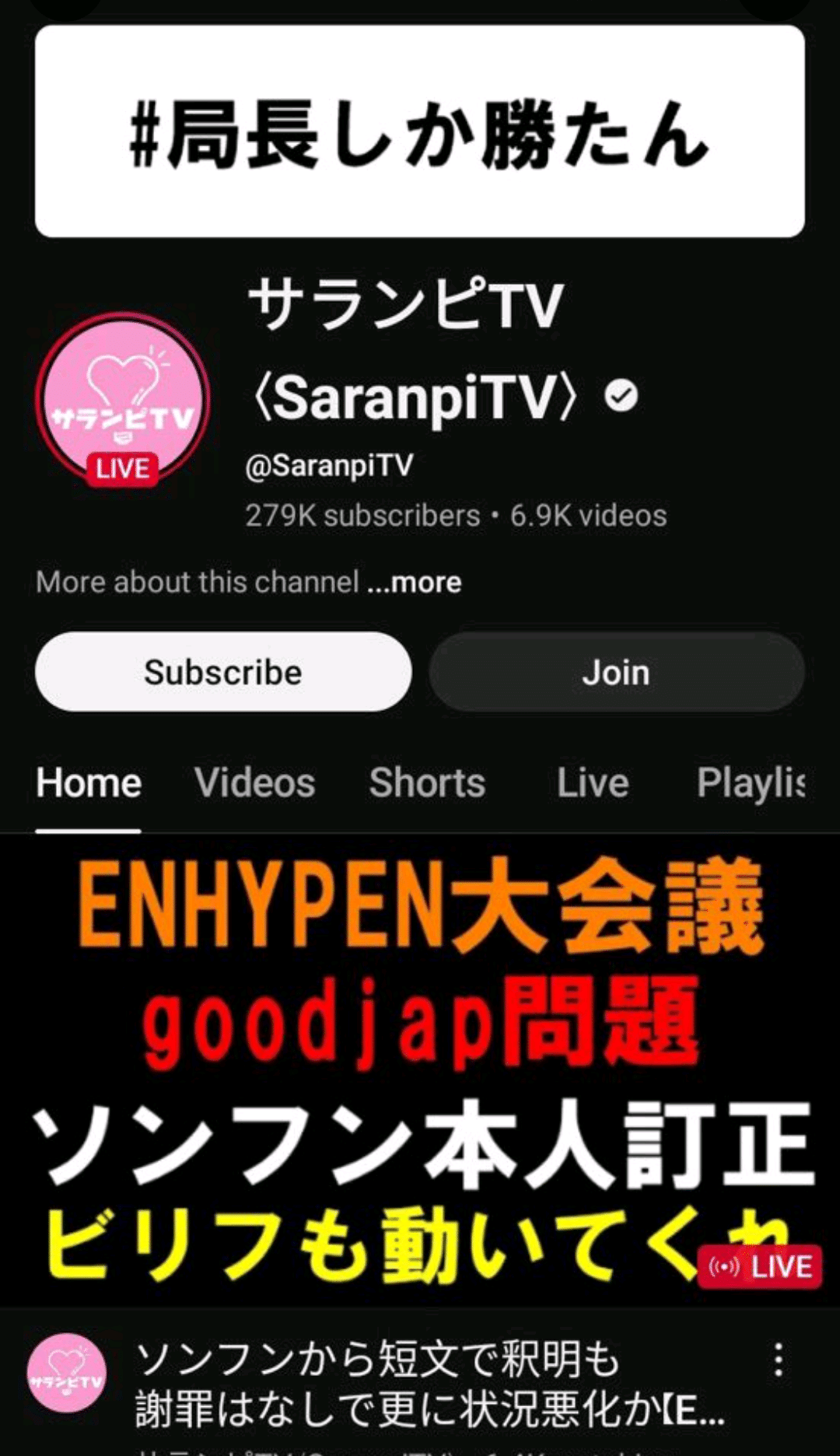
Task: Open the Shorts tab
Action: [426, 783]
